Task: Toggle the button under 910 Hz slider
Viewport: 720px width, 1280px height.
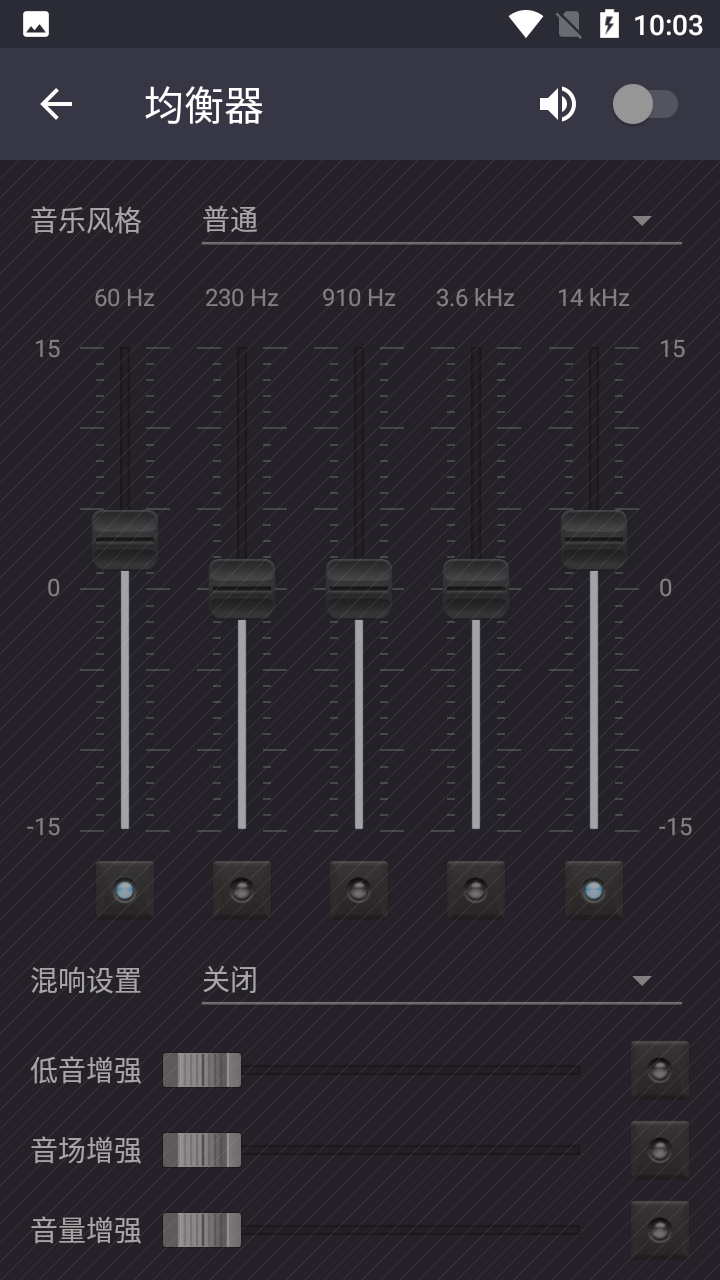Action: coord(359,889)
